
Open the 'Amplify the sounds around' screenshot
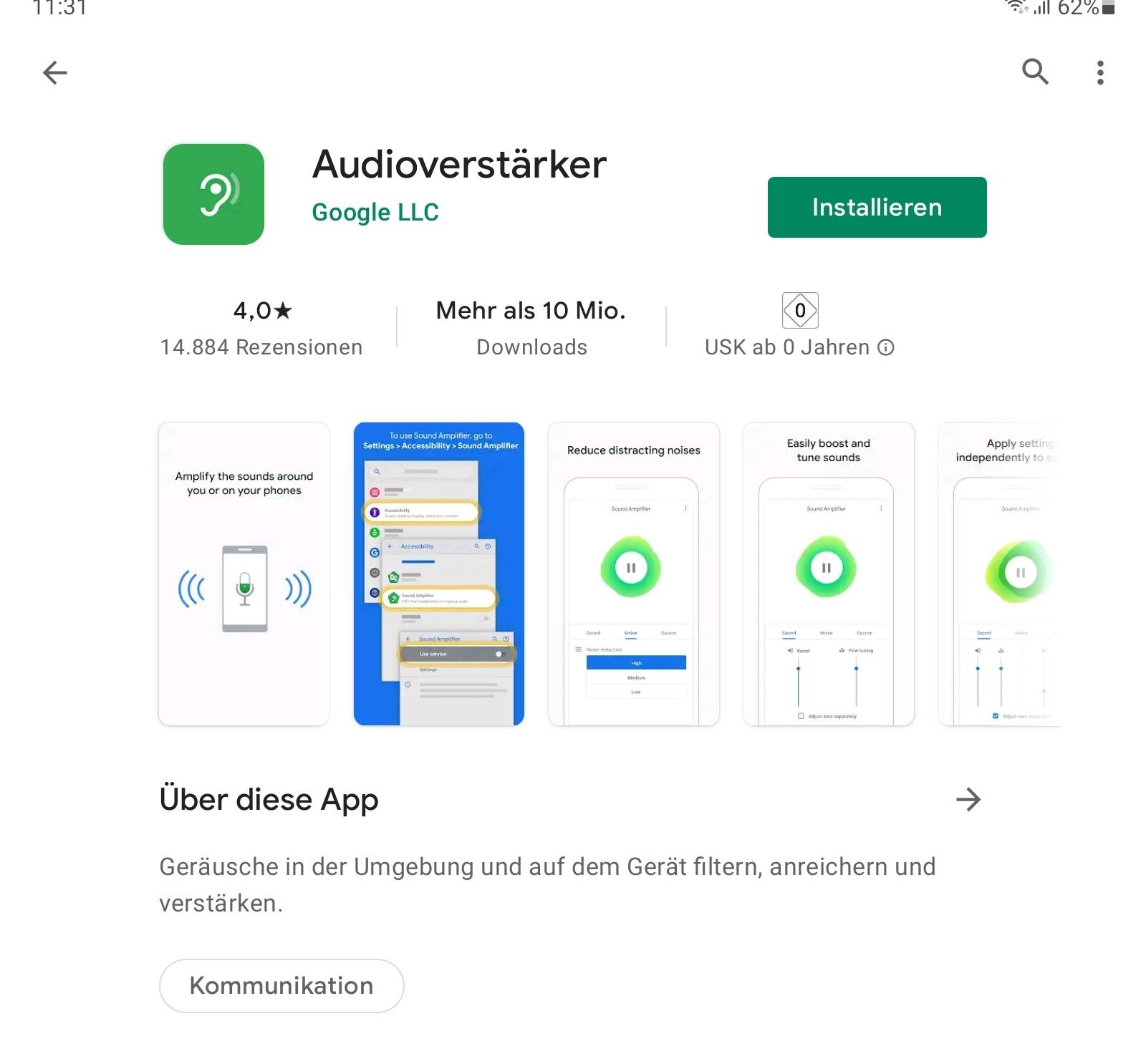pyautogui.click(x=244, y=574)
